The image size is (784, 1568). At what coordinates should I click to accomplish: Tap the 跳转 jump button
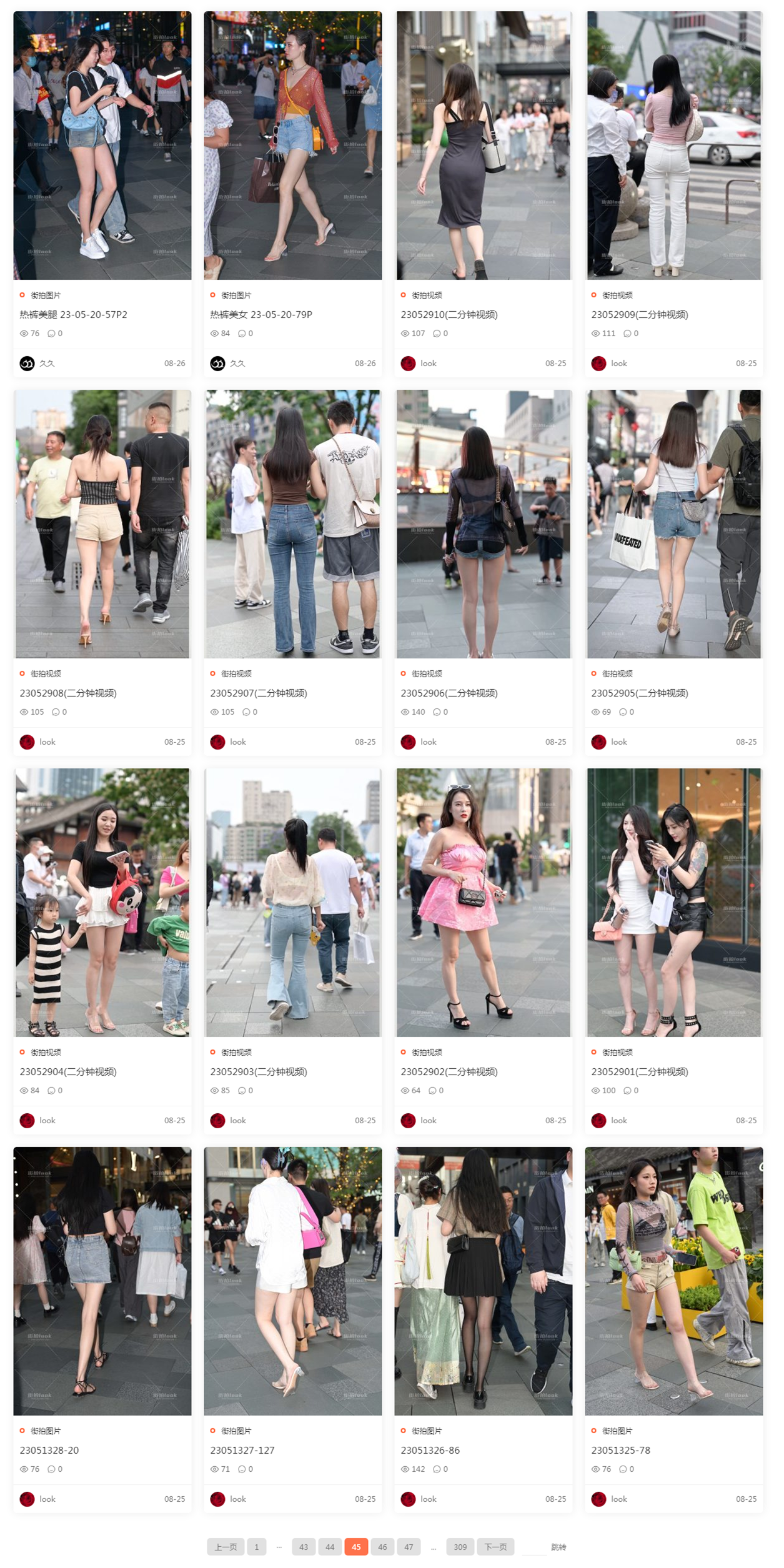coord(558,1547)
